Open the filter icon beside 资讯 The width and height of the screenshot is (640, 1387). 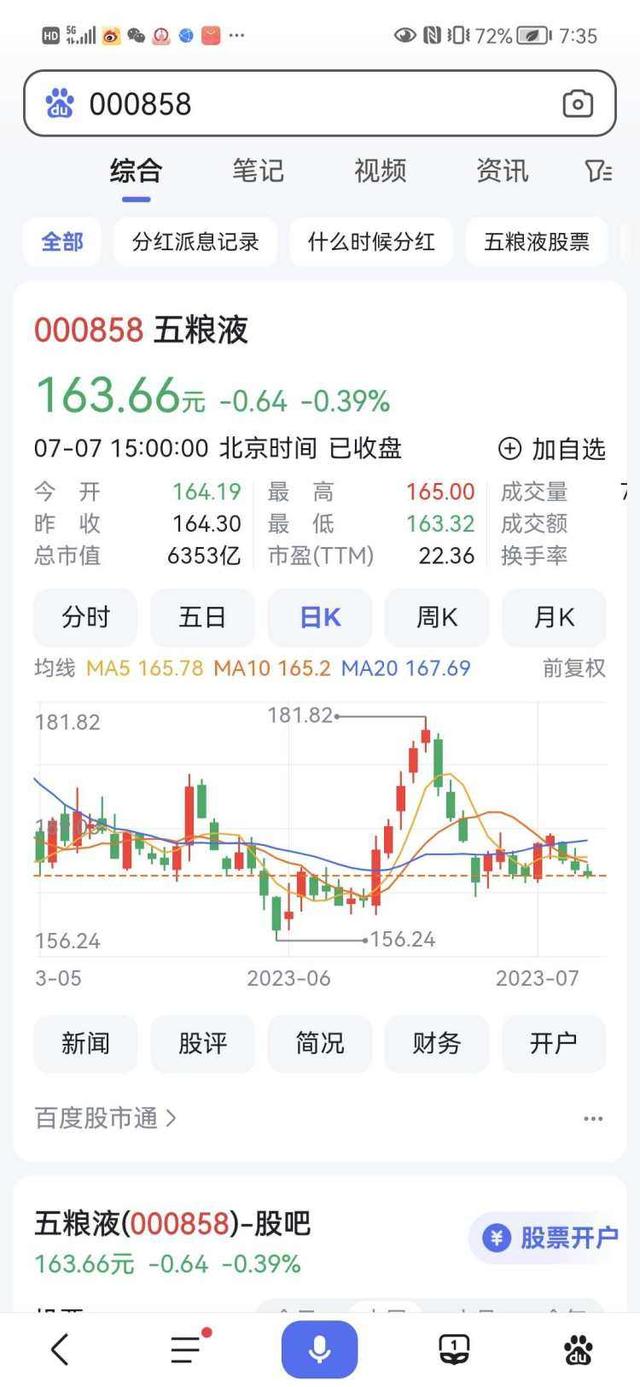(598, 171)
